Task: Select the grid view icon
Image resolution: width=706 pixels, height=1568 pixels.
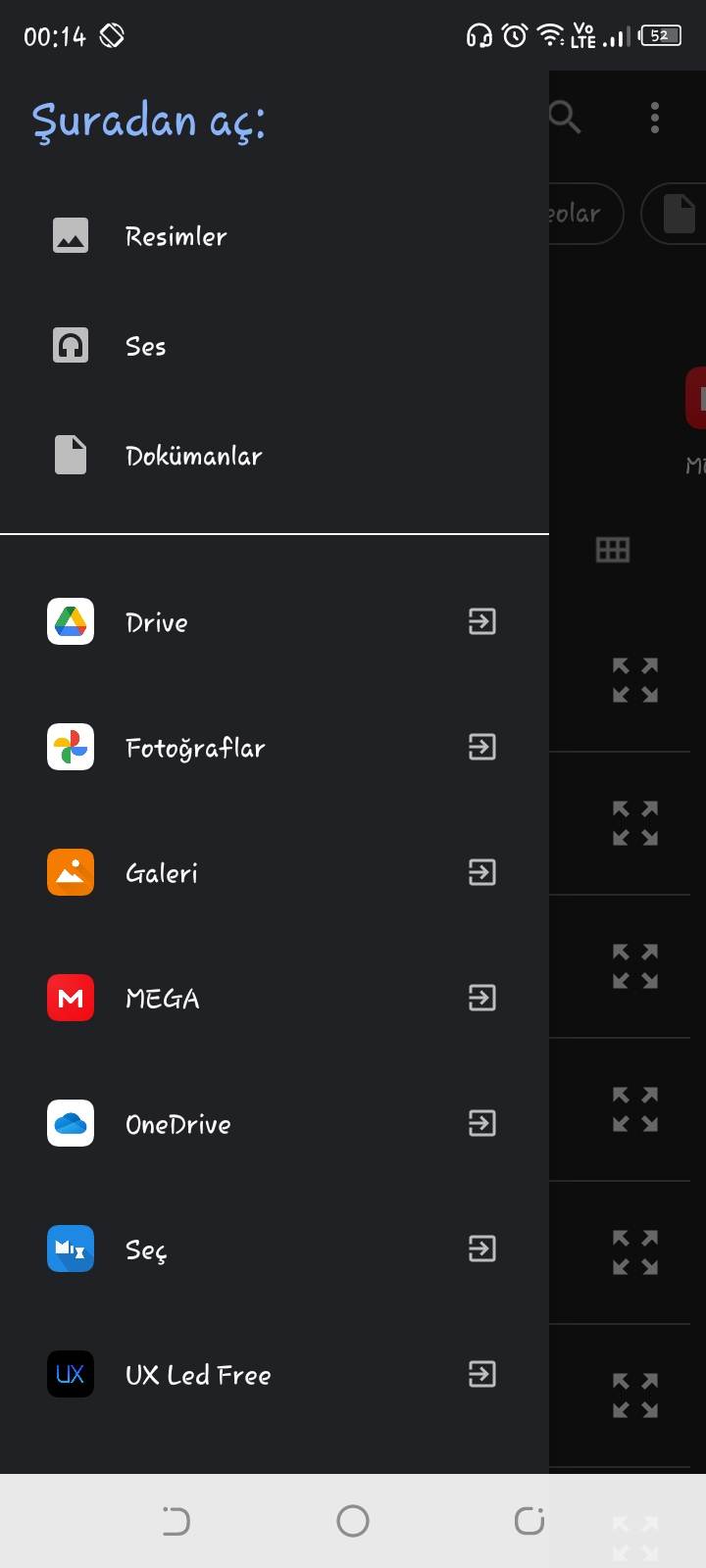Action: click(x=612, y=549)
